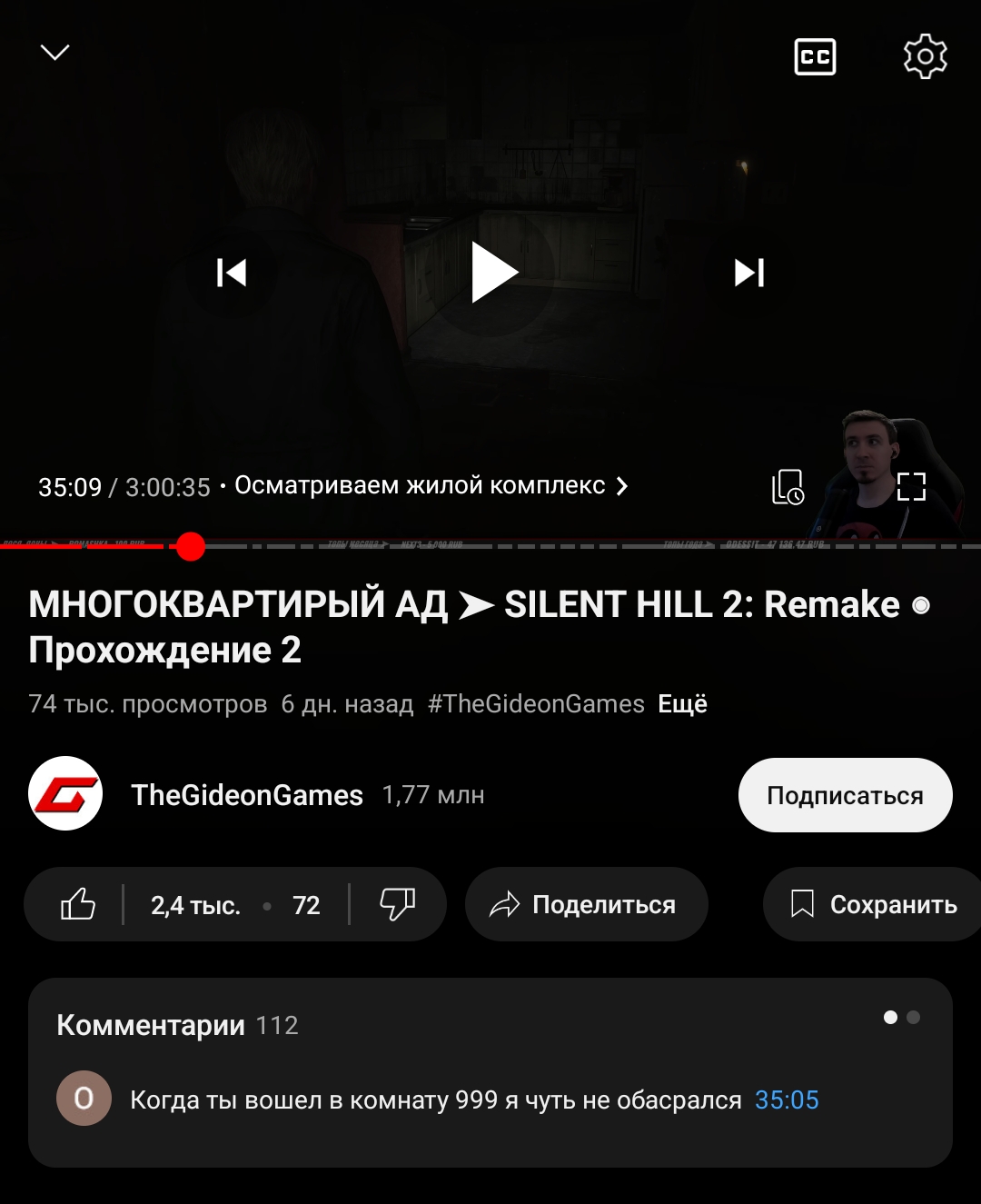Tap the red scrubber on the progress bar
981x1204 pixels.
(190, 546)
